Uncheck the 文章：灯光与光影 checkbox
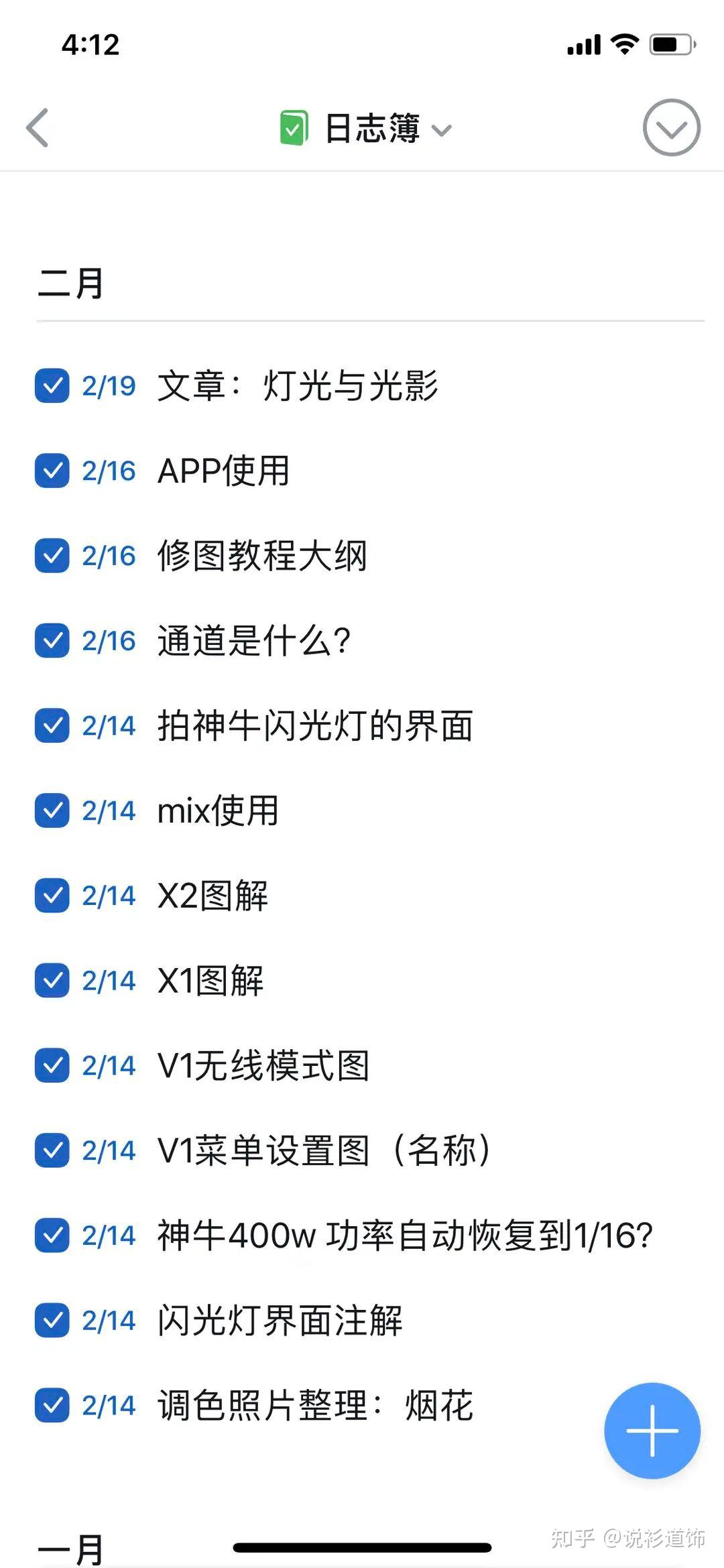The height and width of the screenshot is (1568, 724). pos(52,386)
